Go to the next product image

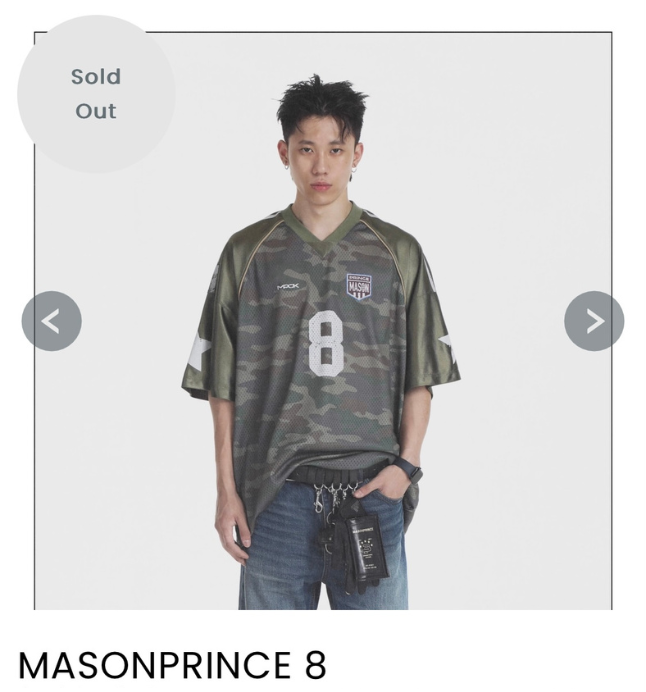594,321
